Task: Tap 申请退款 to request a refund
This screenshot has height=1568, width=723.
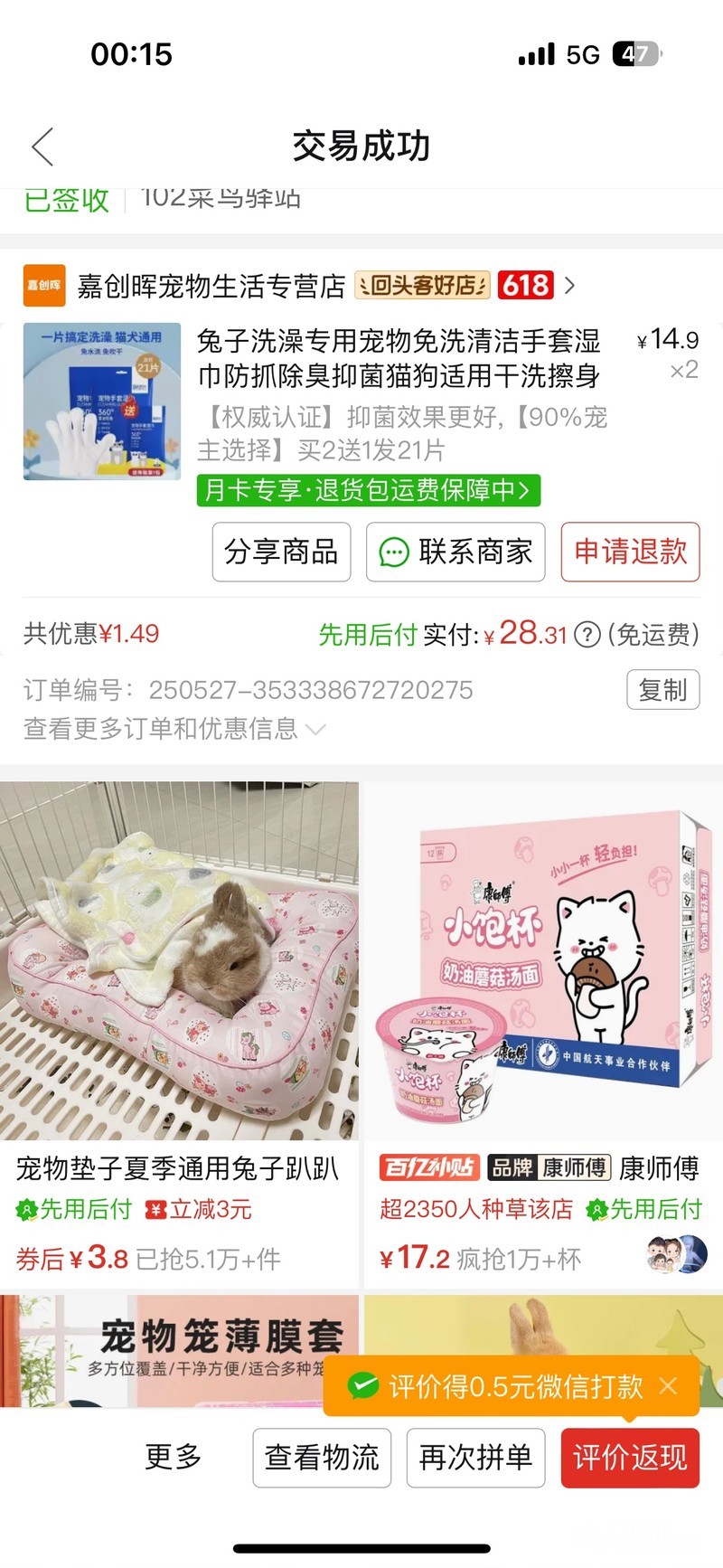Action: click(631, 552)
